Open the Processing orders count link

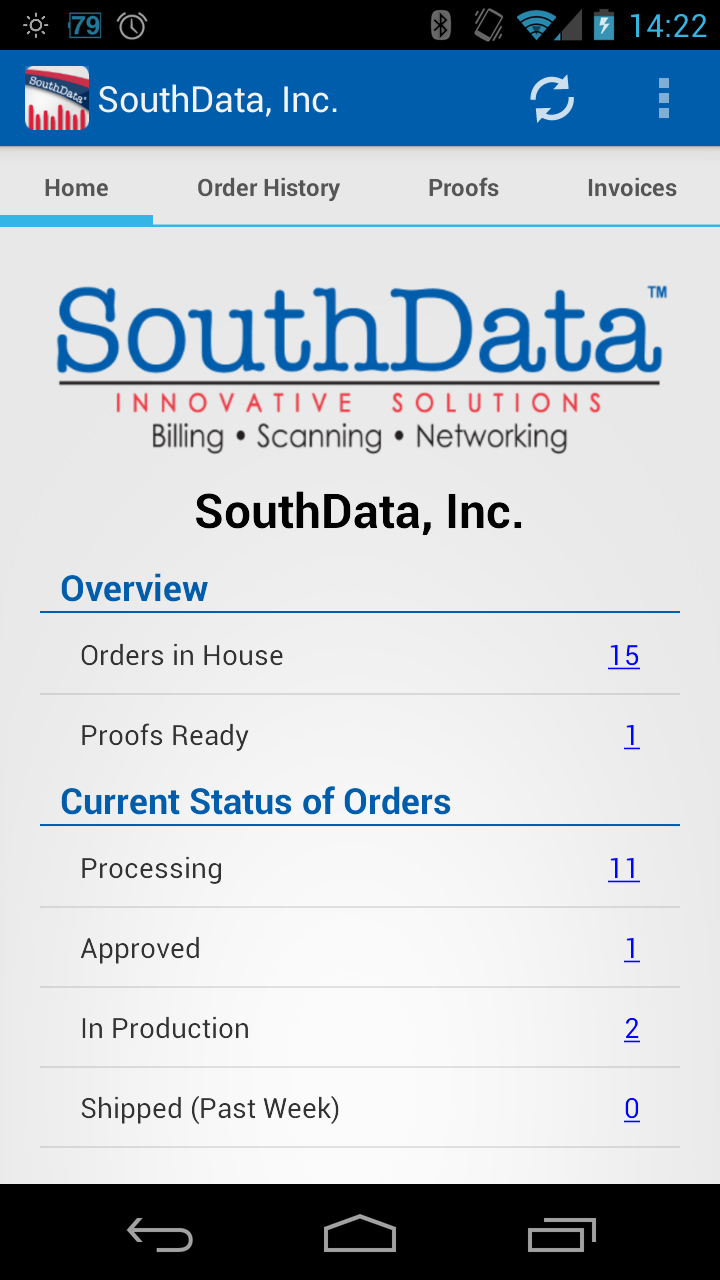(x=623, y=869)
